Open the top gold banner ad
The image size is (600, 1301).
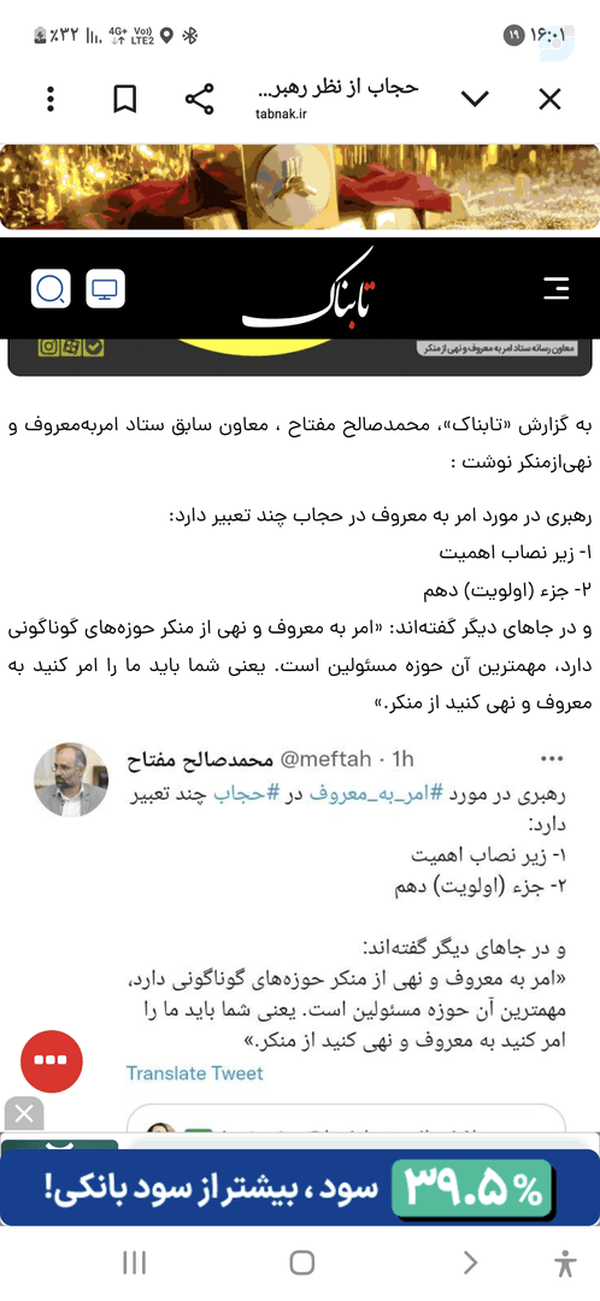point(300,187)
